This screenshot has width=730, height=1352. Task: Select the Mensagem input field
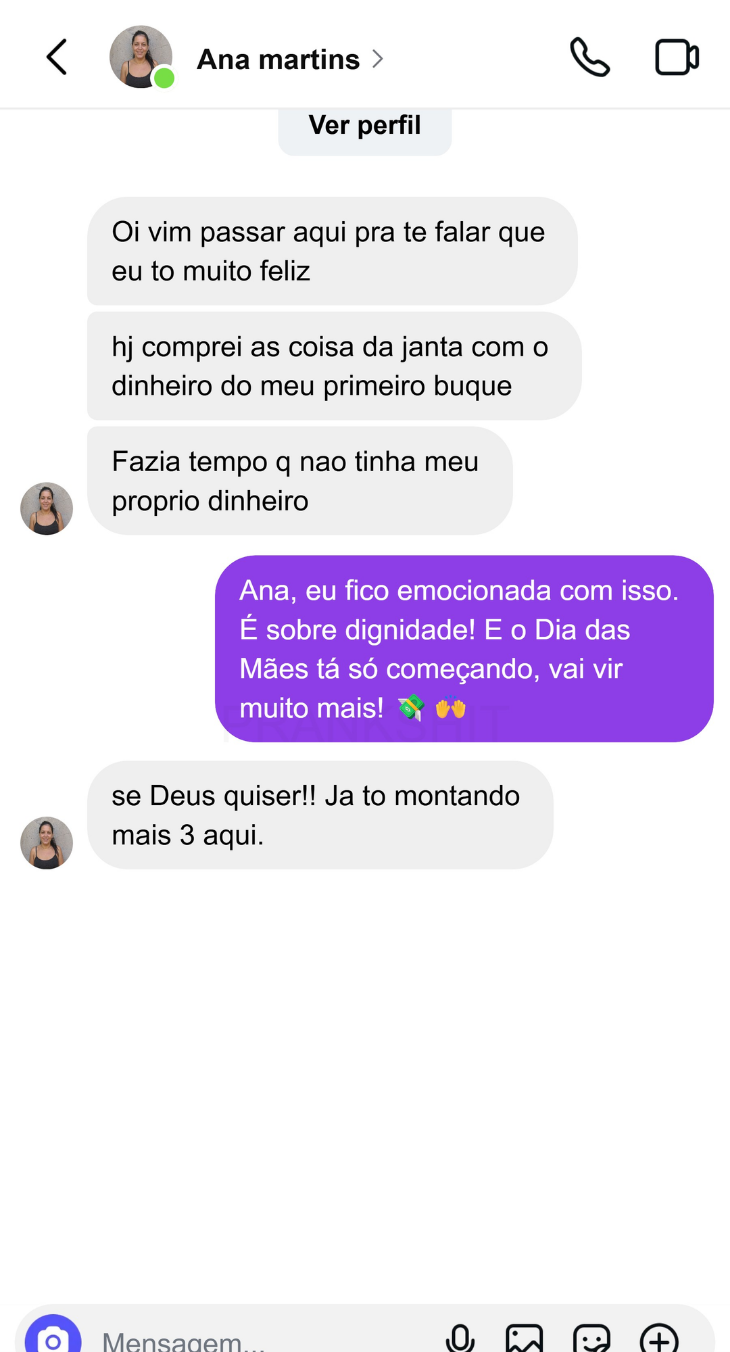pos(250,1340)
